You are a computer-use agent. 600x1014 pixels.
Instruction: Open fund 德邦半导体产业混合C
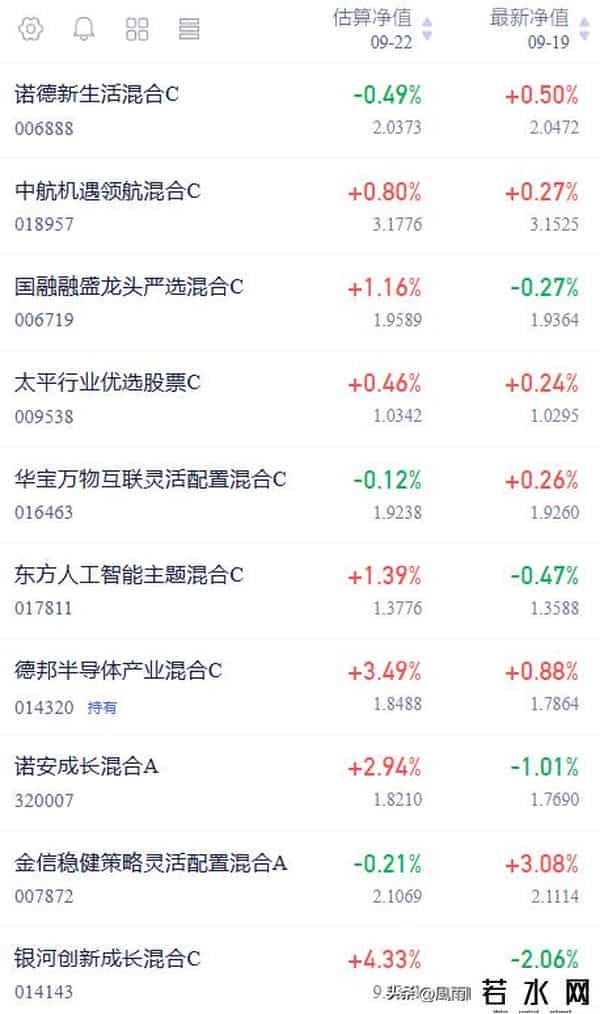coord(118,671)
